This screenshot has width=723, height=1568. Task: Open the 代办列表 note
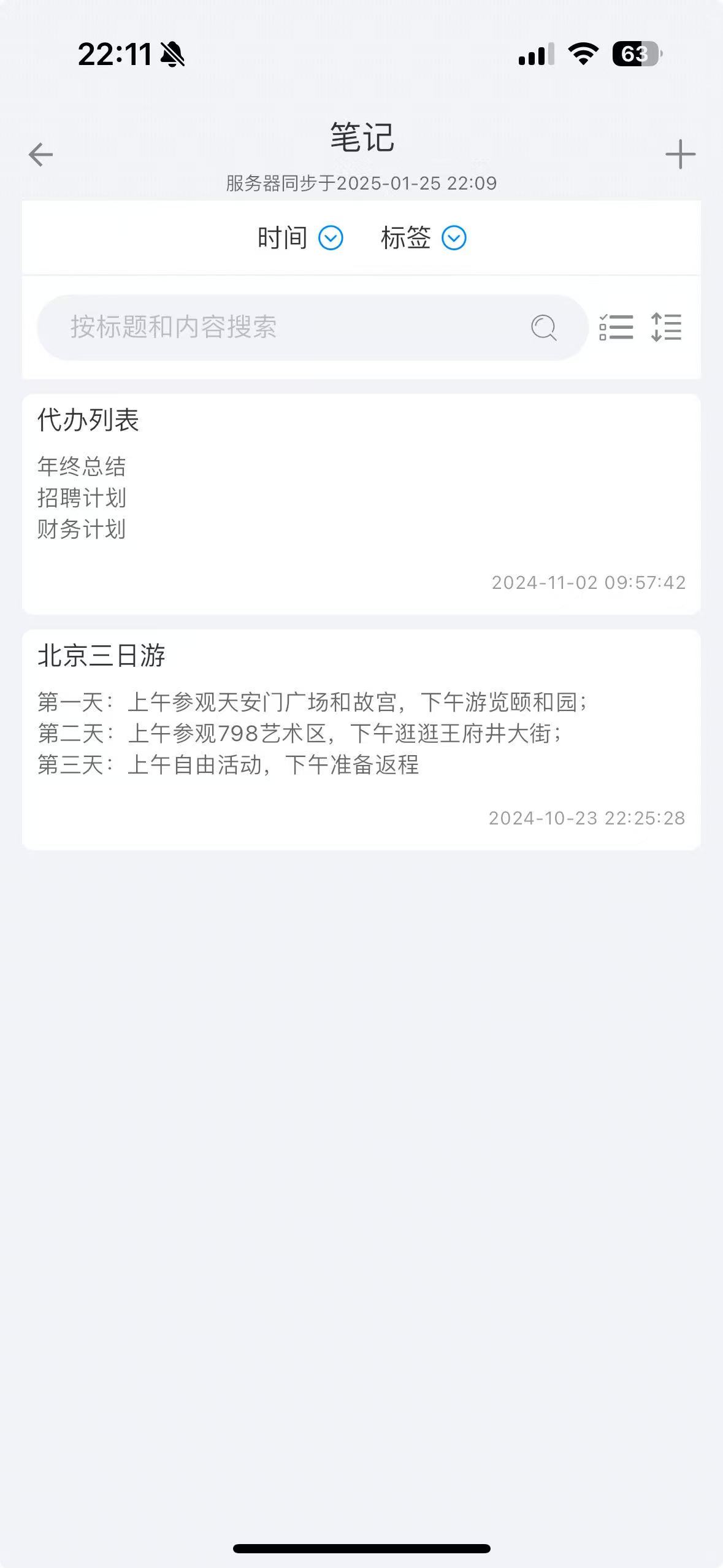click(x=361, y=503)
